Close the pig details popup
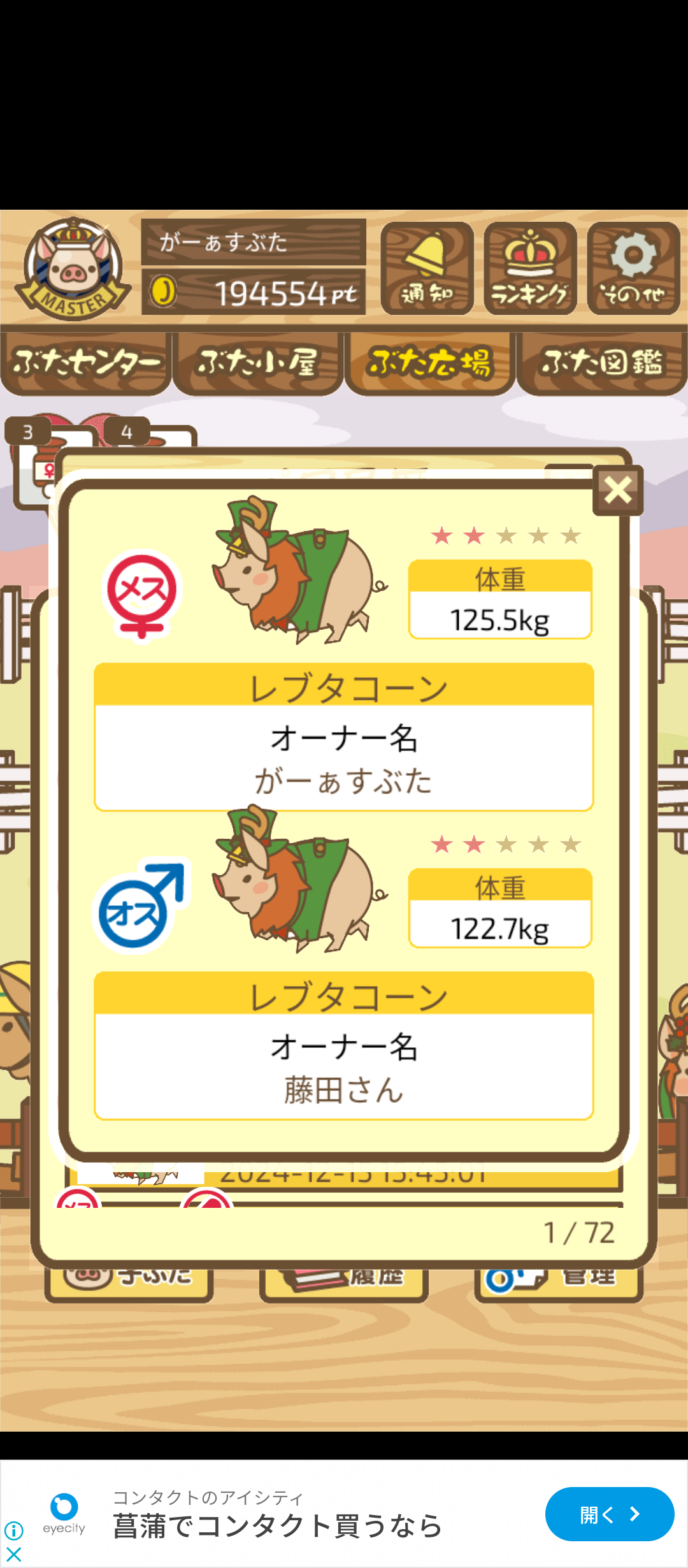The image size is (688, 1568). click(x=617, y=491)
